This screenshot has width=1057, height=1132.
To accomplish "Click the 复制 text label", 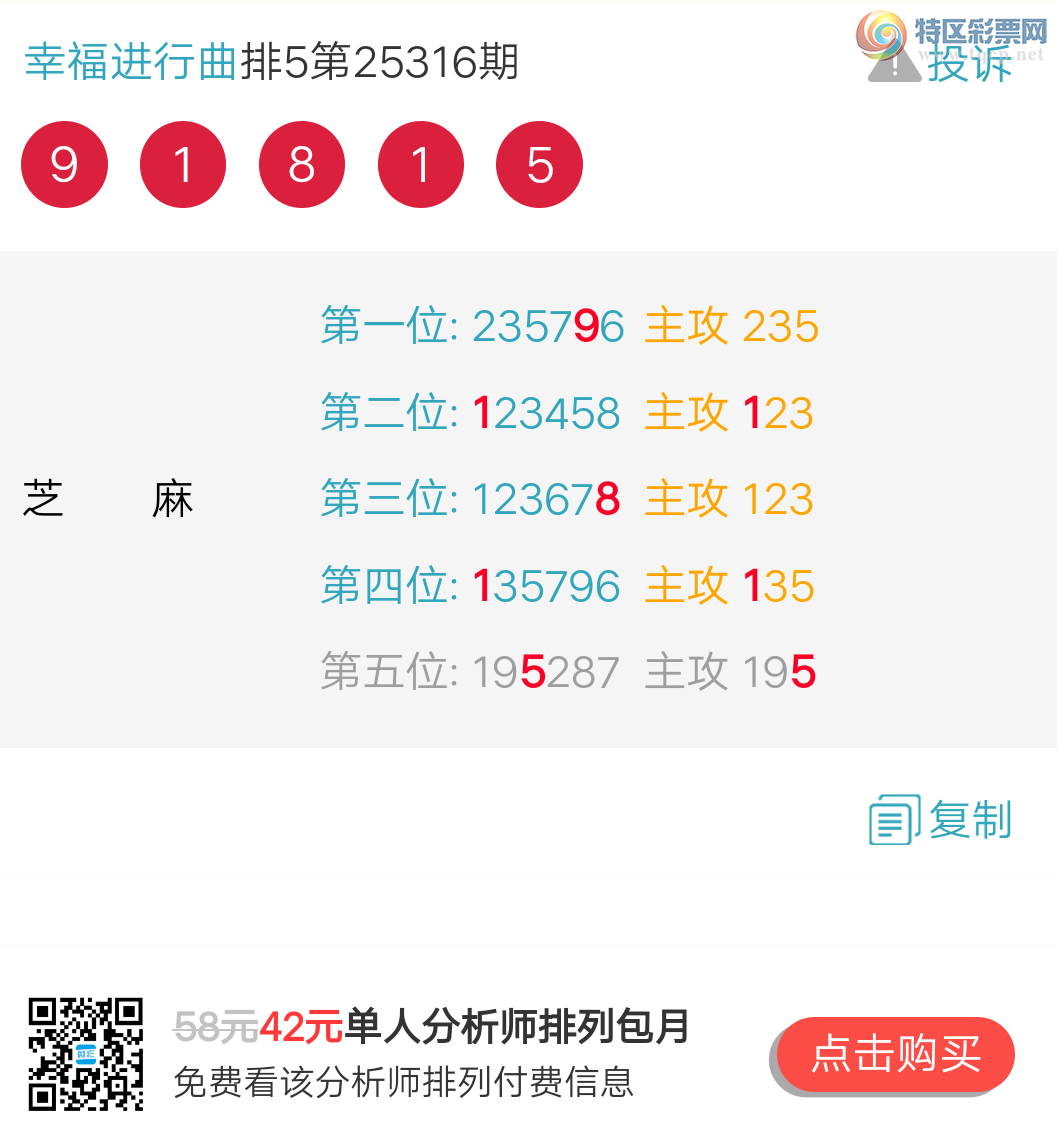I will point(972,819).
